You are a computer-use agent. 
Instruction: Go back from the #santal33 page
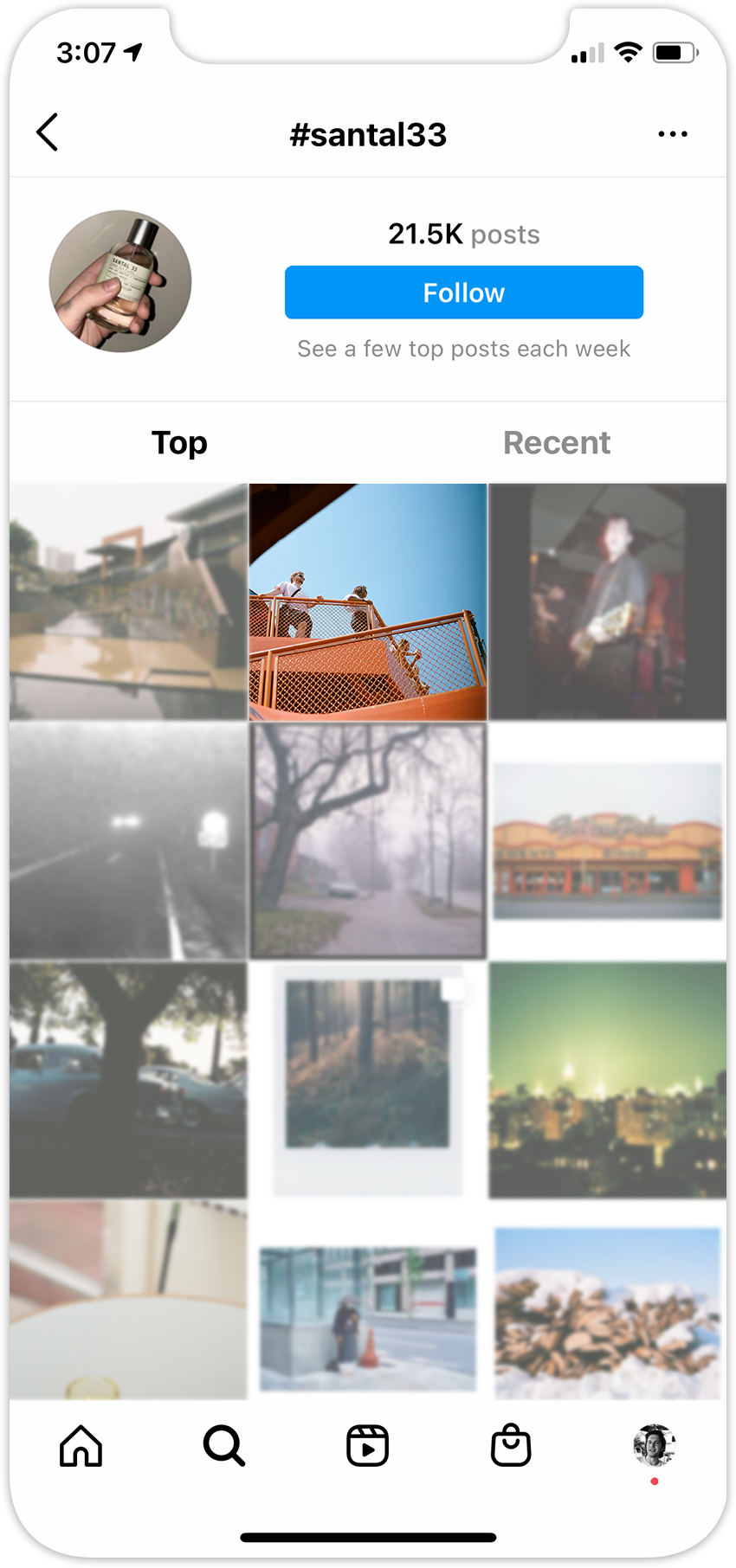48,132
